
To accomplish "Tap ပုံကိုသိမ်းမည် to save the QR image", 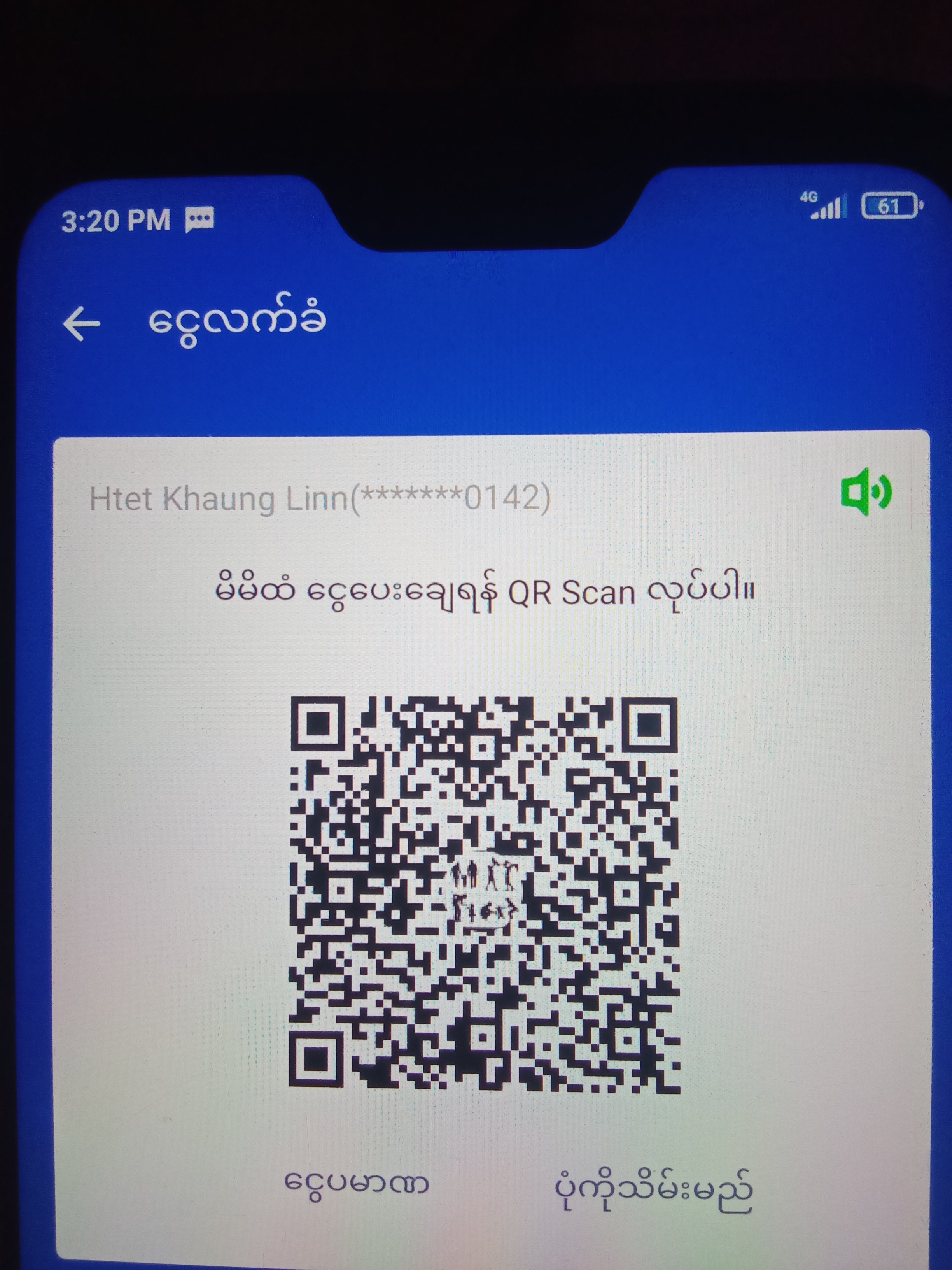I will pyautogui.click(x=653, y=1187).
